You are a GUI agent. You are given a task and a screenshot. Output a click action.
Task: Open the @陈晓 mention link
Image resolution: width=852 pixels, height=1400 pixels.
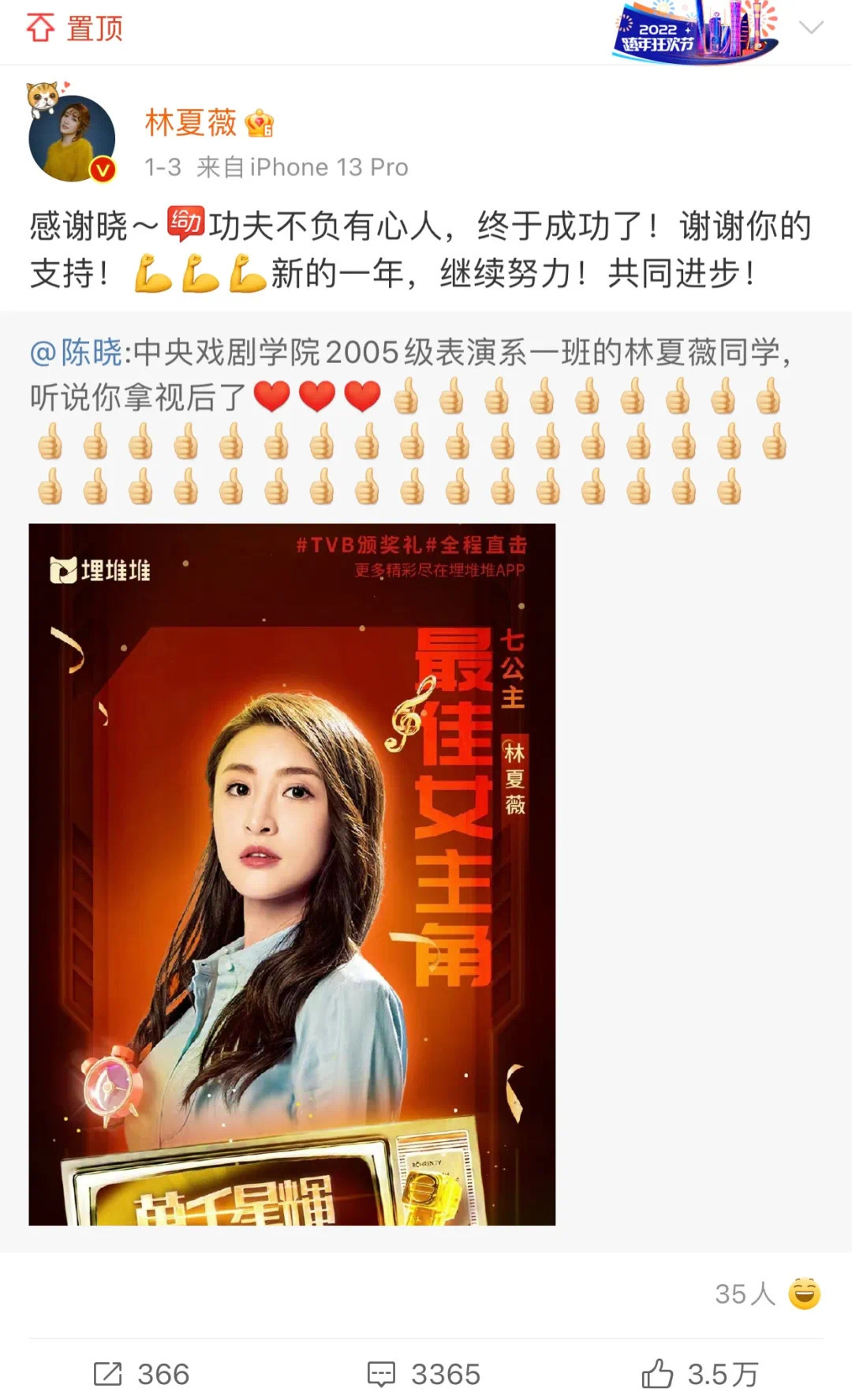click(76, 352)
